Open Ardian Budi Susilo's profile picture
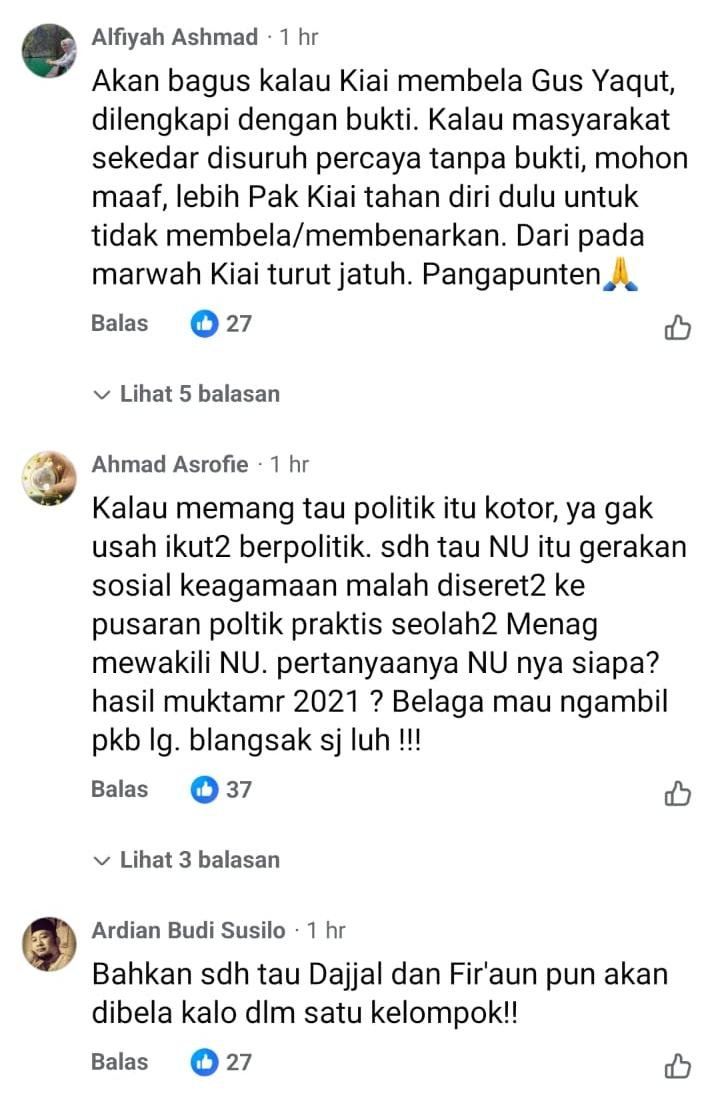This screenshot has width=720, height=1115. click(49, 943)
